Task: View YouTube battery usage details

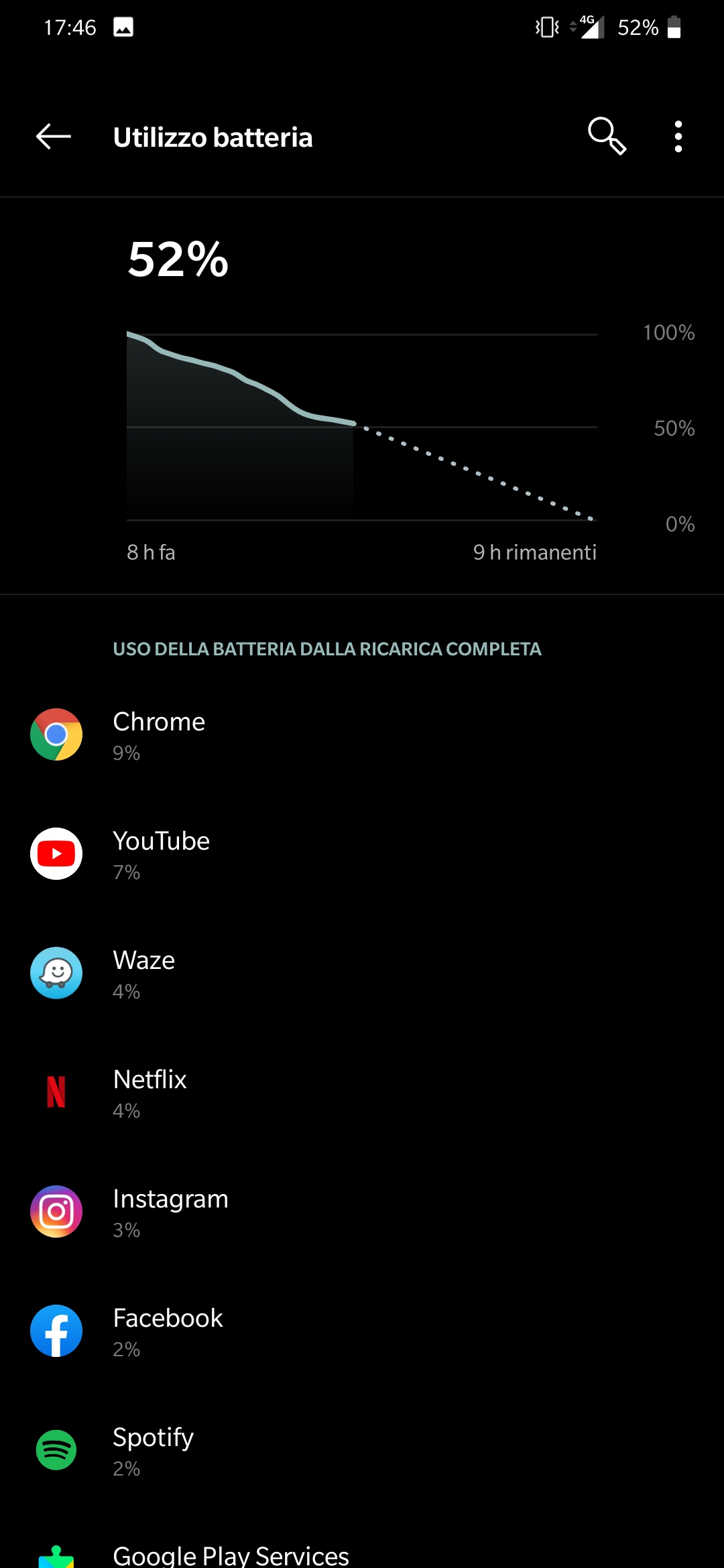Action: pyautogui.click(x=362, y=854)
